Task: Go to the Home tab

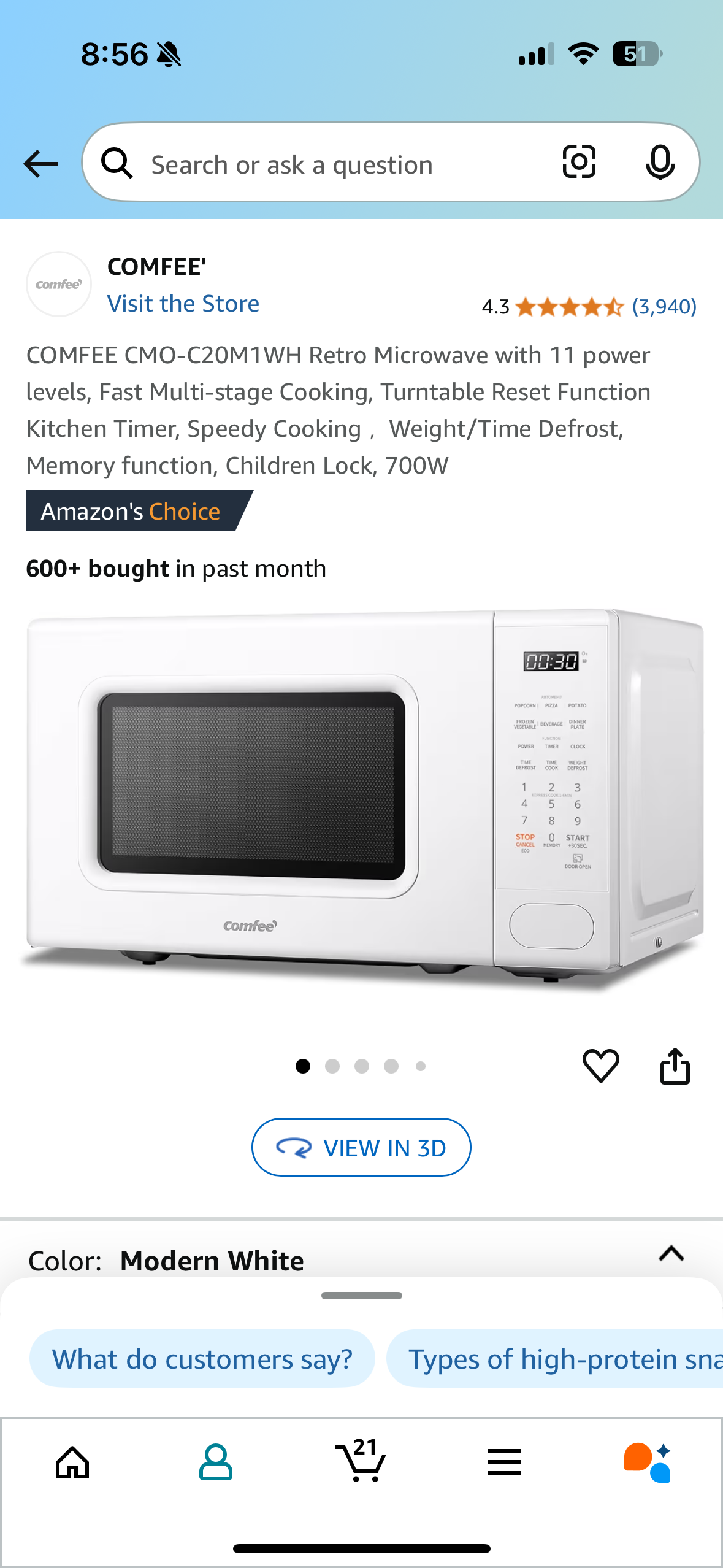Action: click(x=72, y=1462)
